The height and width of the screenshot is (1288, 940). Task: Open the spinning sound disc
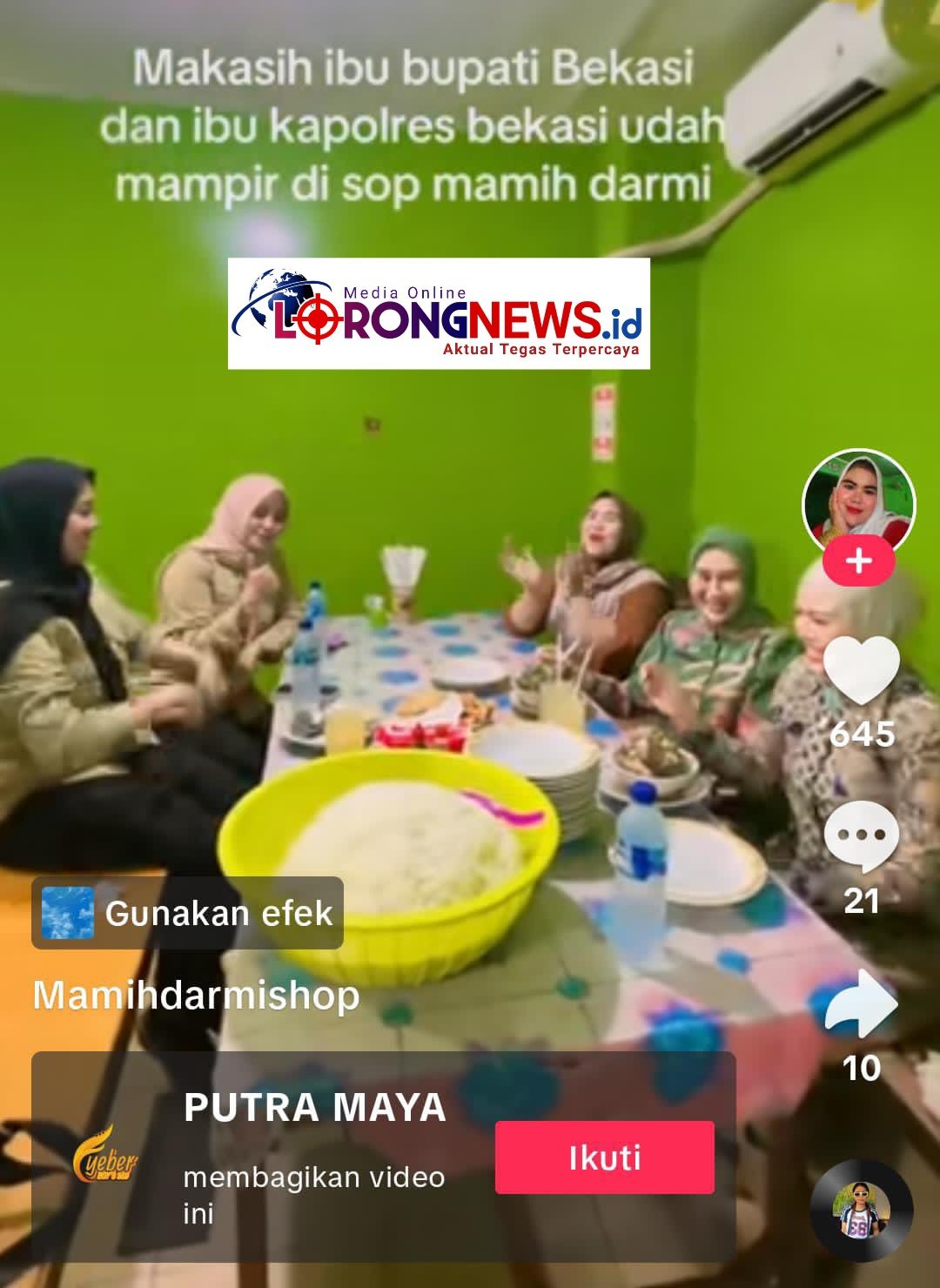[x=861, y=1211]
